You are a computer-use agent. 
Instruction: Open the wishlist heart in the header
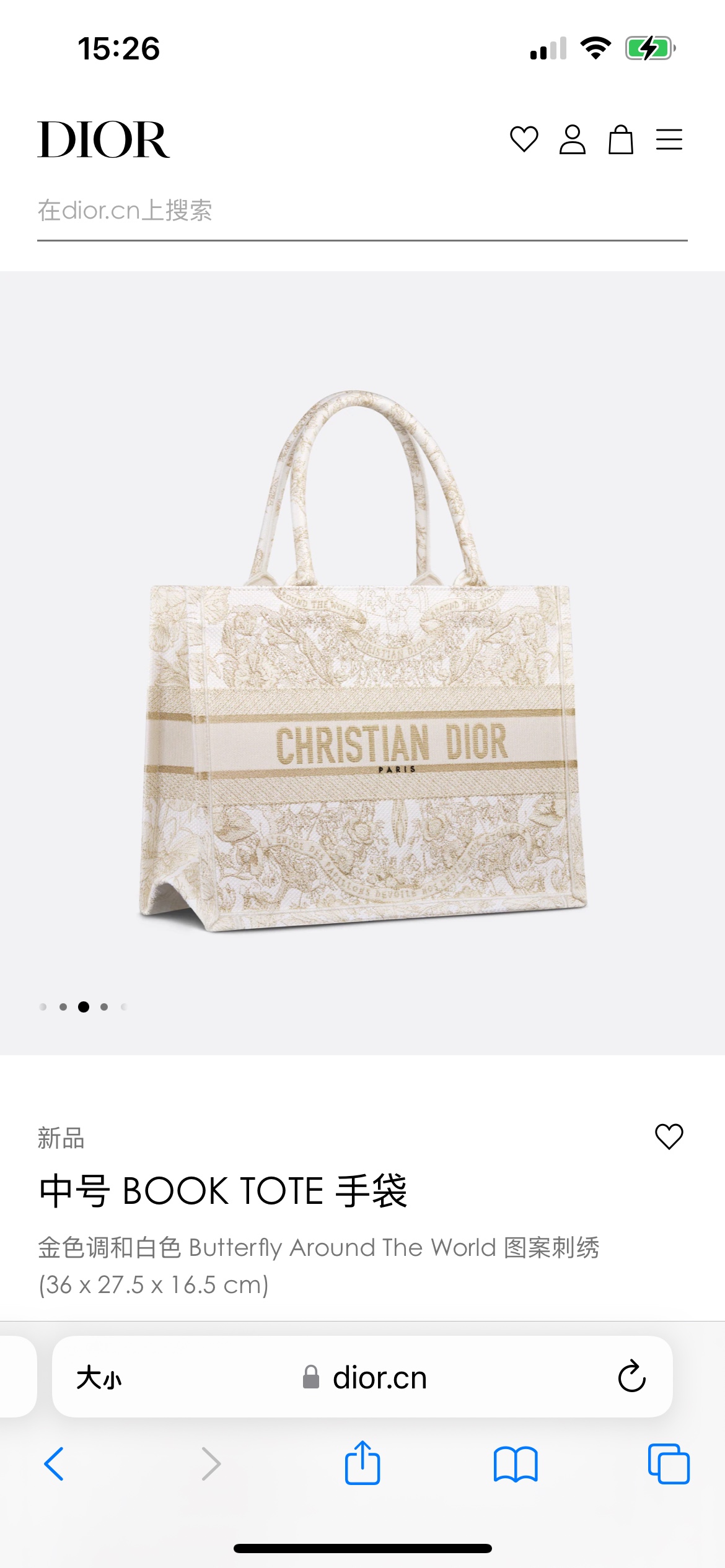click(524, 139)
